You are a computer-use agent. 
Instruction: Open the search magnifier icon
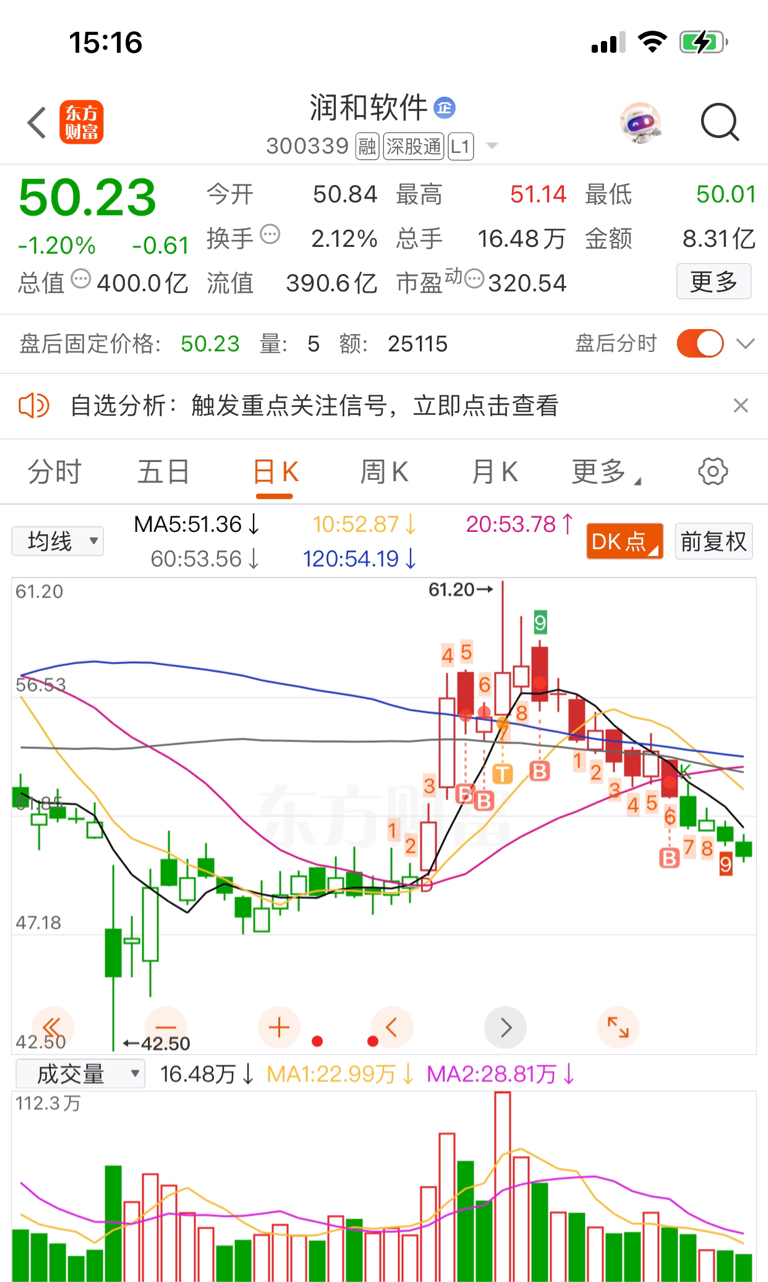pos(720,123)
